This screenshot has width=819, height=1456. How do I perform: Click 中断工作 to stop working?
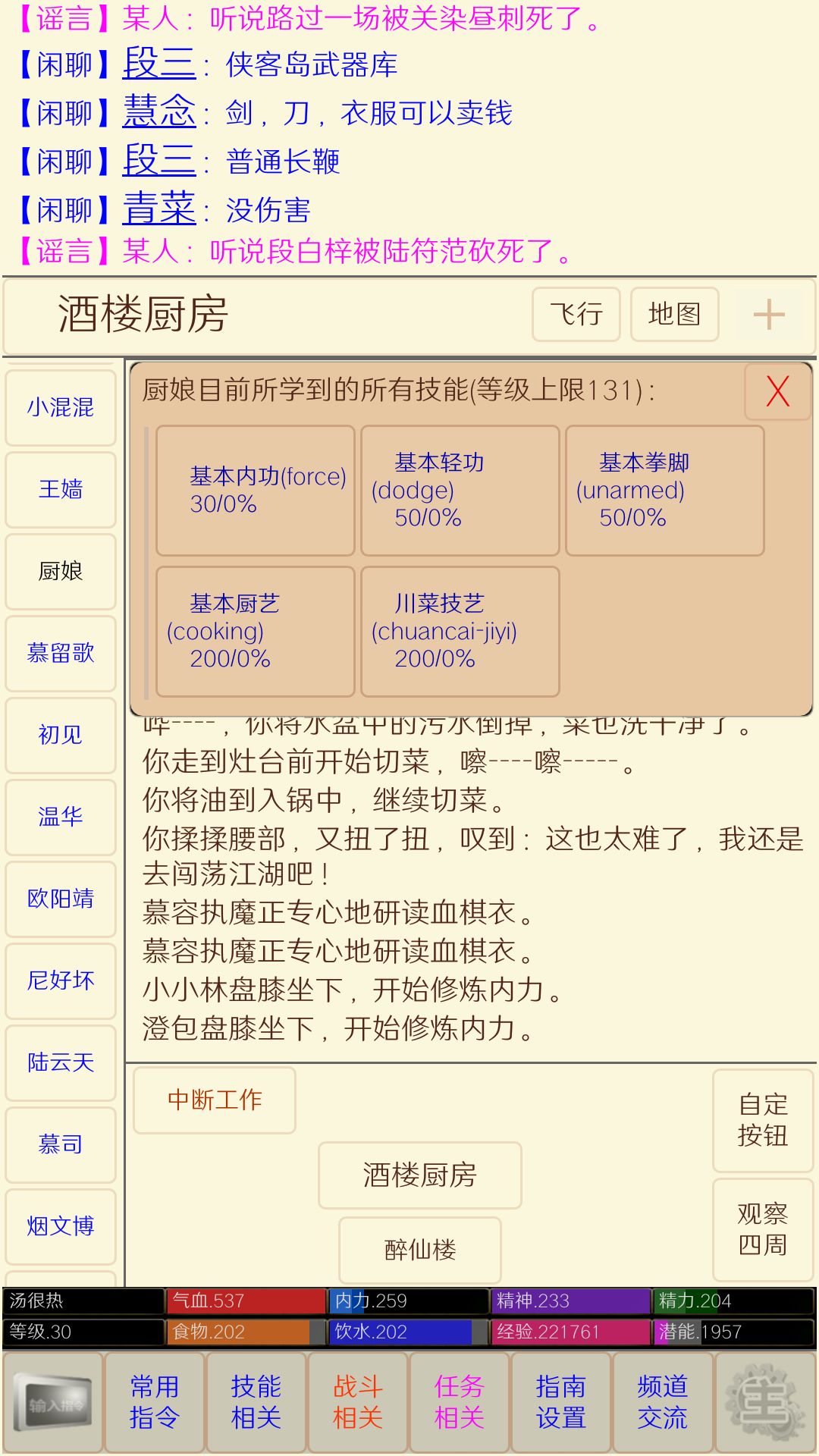pyautogui.click(x=212, y=1101)
